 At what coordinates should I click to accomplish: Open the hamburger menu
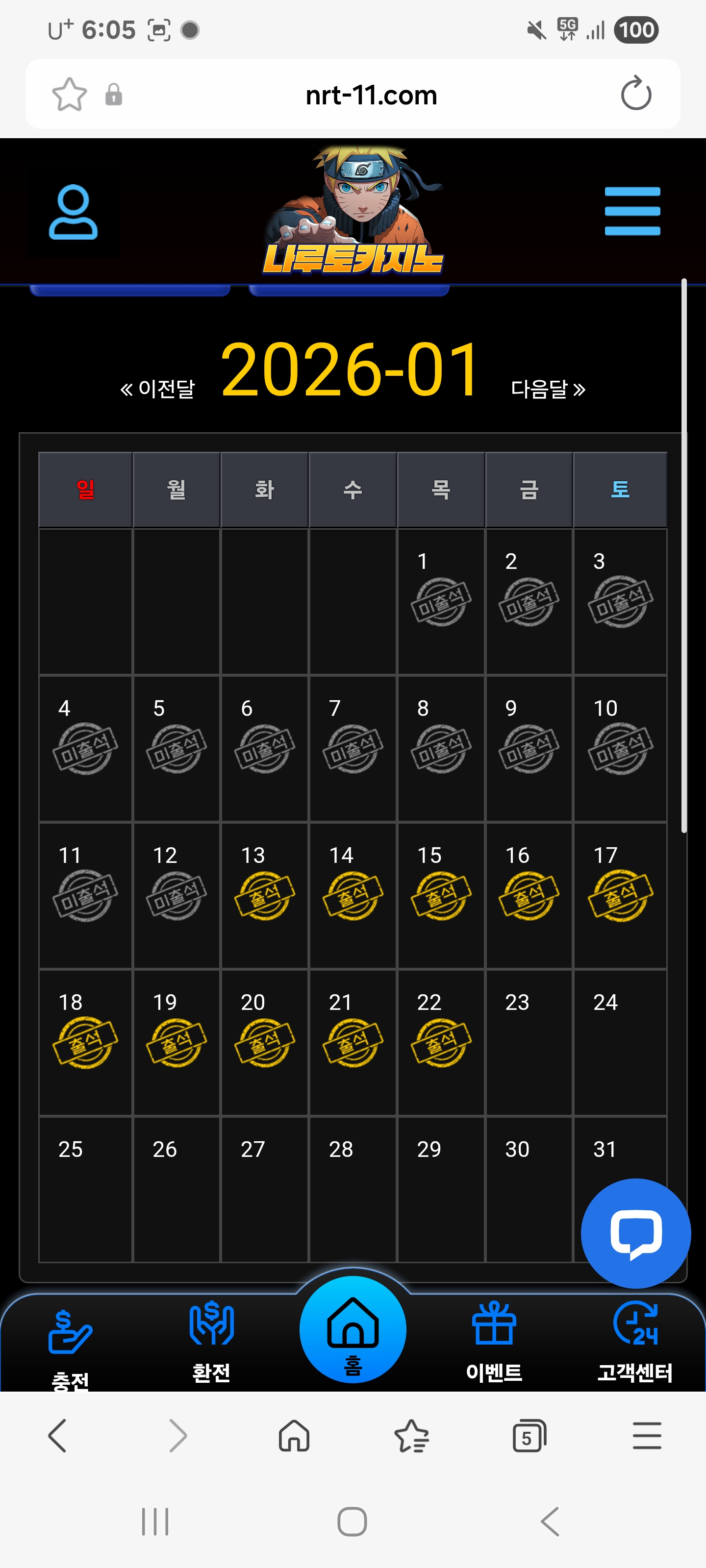coord(631,211)
